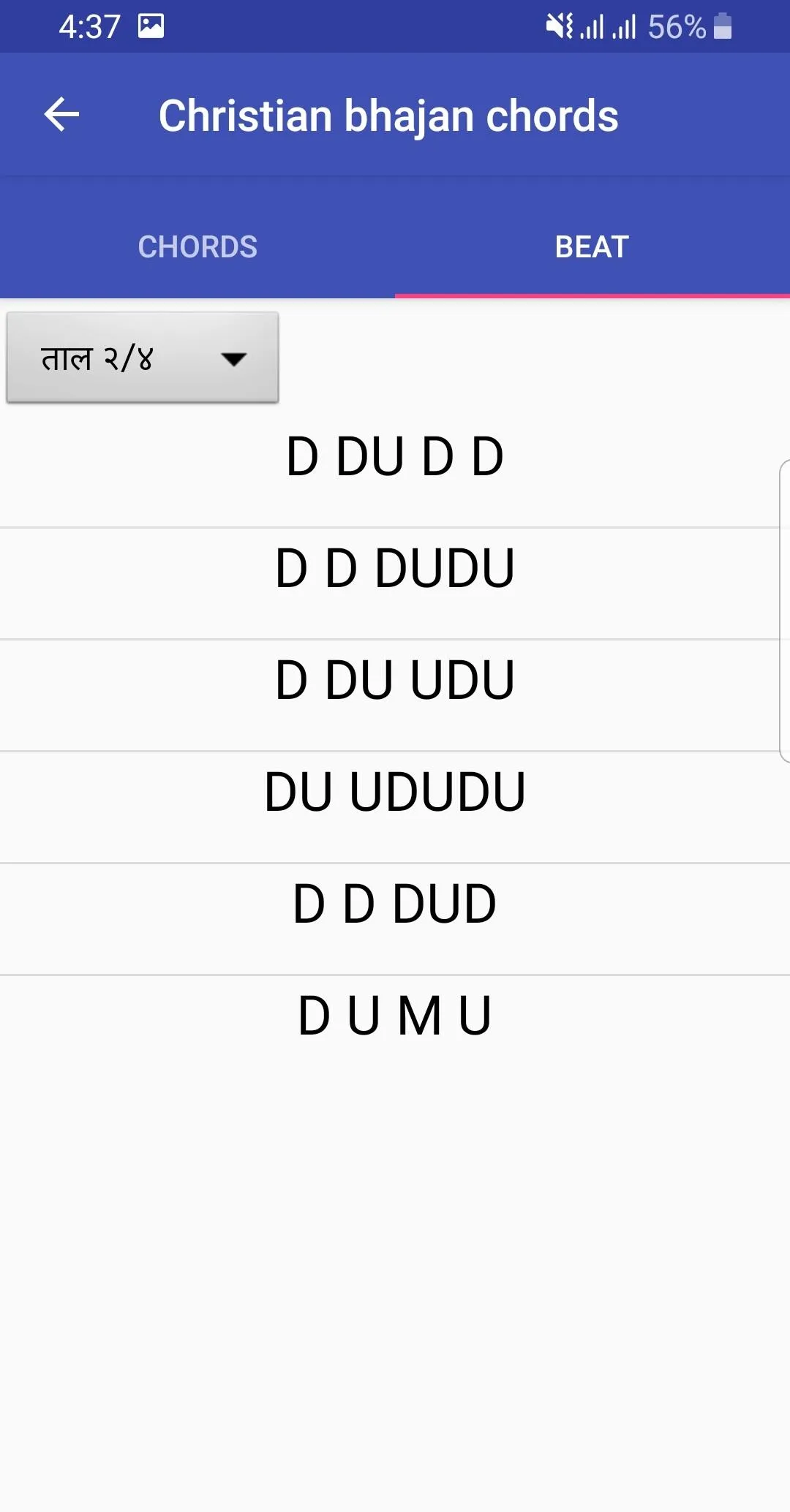The image size is (790, 1512).
Task: Go back using the arrow icon
Action: click(x=61, y=115)
